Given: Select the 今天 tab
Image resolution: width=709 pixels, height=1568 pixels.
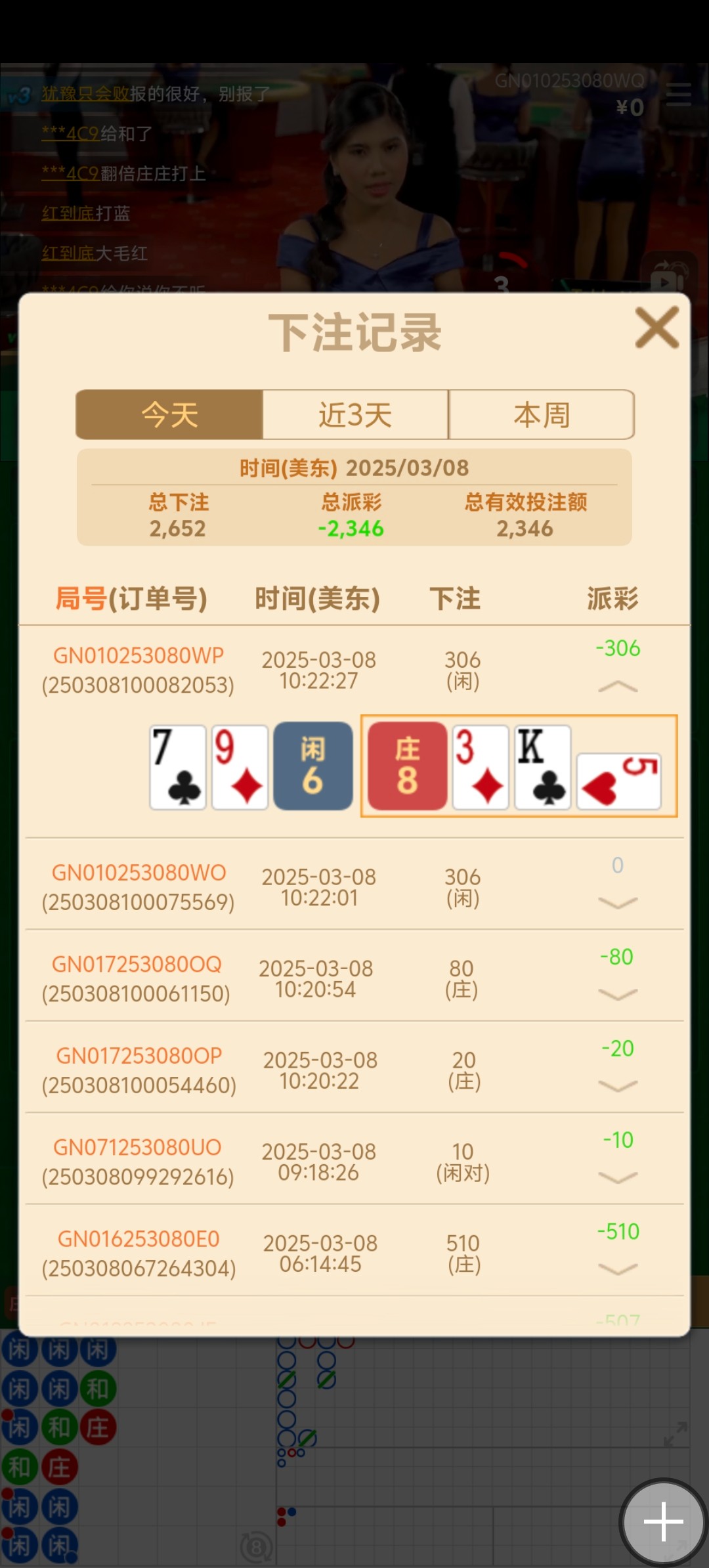Looking at the screenshot, I should (170, 415).
